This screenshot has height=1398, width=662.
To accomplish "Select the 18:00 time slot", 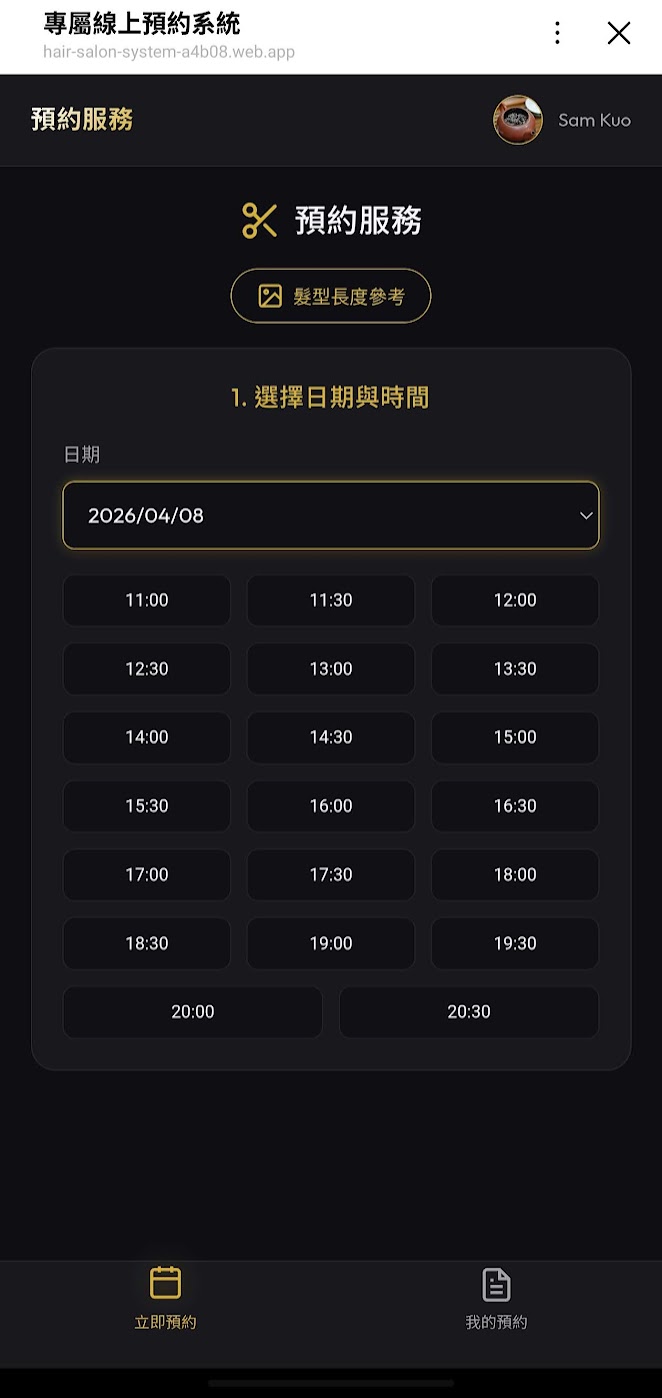I will (x=515, y=875).
